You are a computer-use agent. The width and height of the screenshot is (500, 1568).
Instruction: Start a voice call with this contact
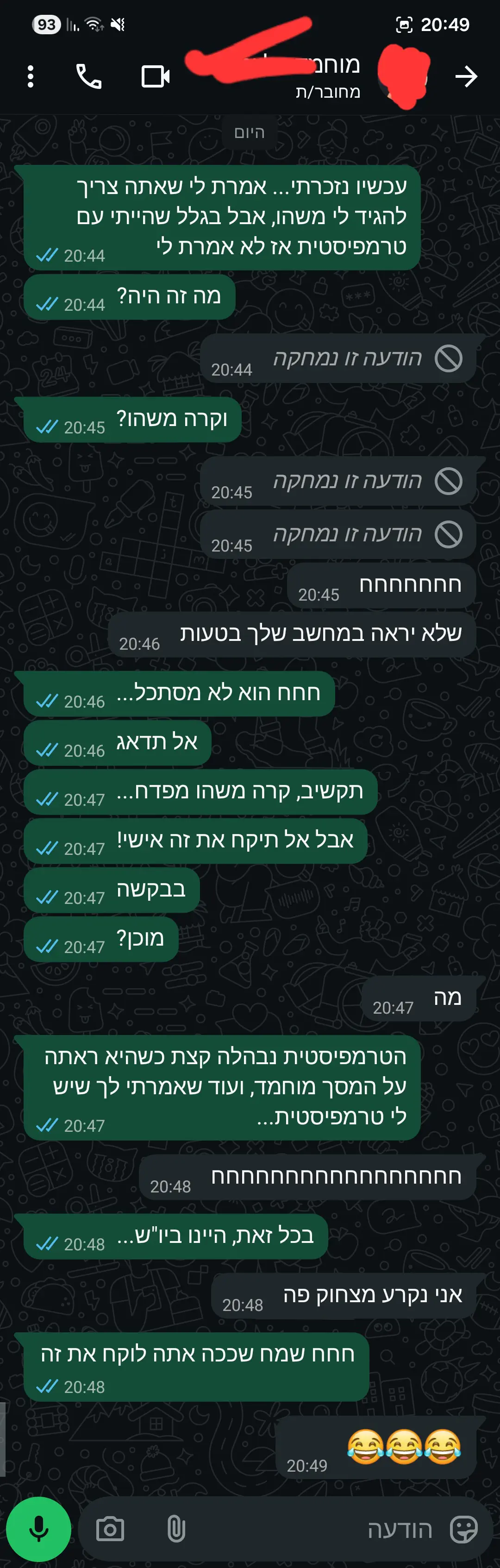click(89, 77)
